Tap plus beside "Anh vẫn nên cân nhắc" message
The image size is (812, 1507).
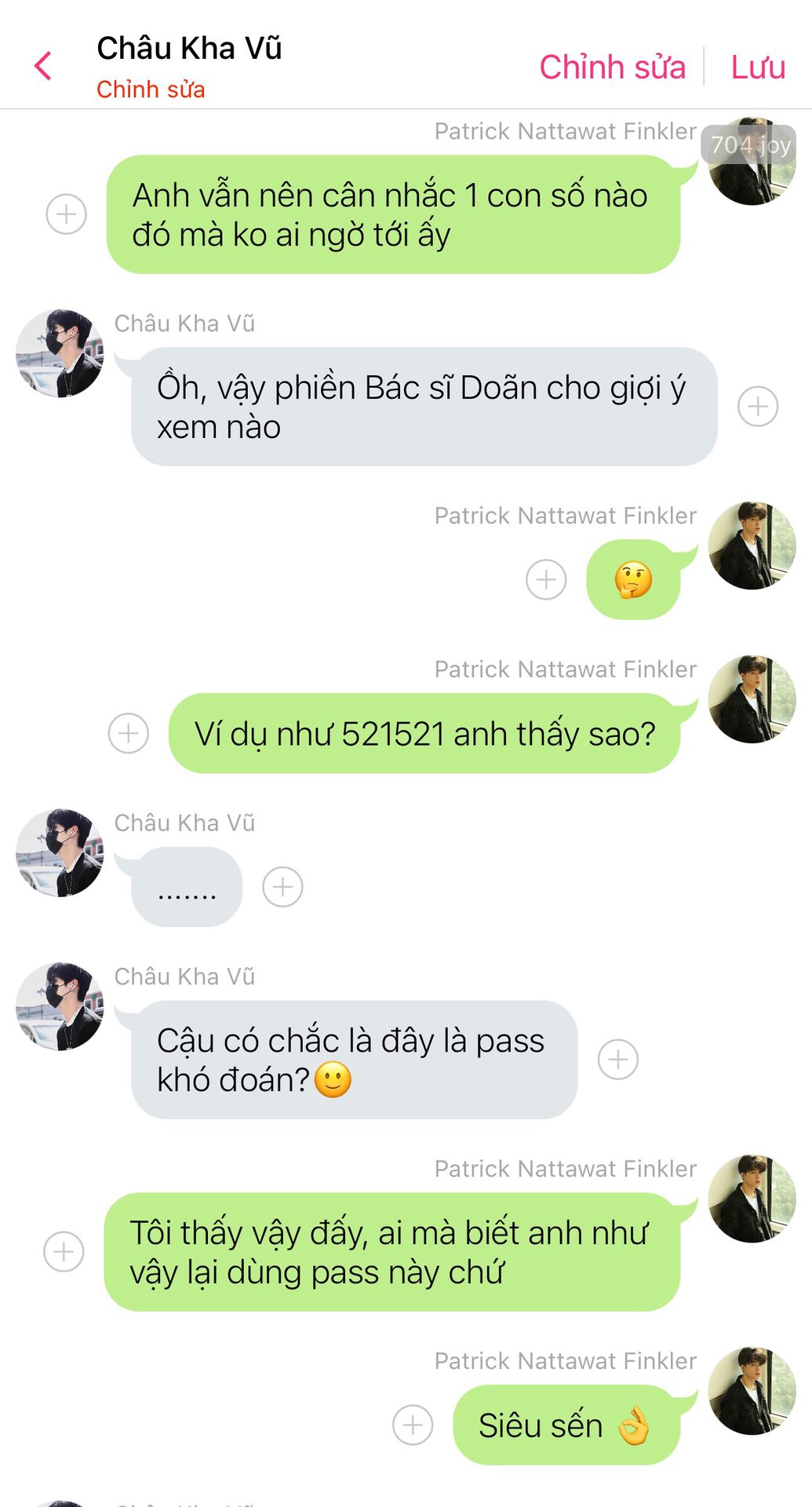tap(67, 213)
